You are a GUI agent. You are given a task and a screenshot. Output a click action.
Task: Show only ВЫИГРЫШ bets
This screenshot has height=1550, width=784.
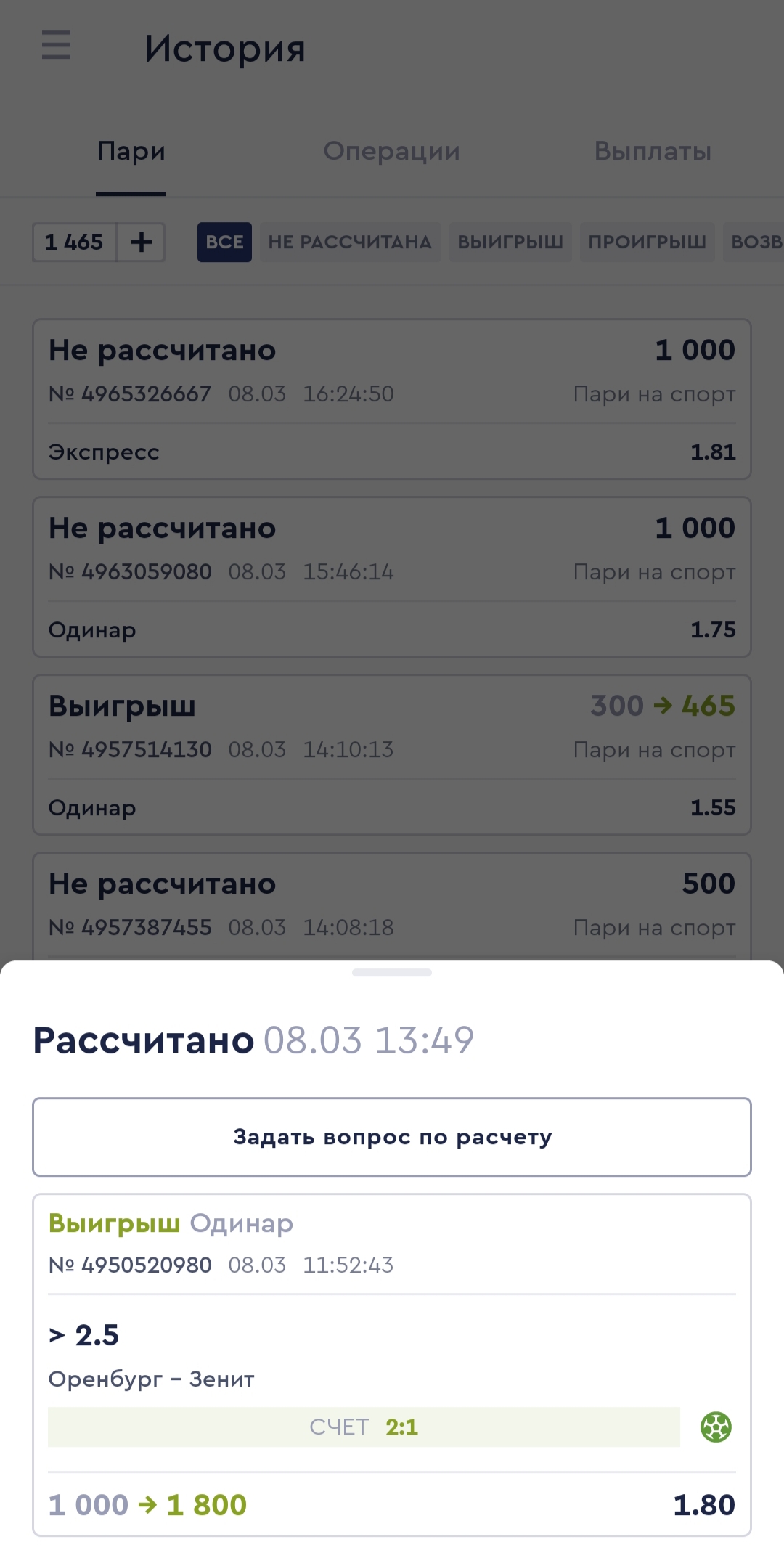tap(510, 242)
